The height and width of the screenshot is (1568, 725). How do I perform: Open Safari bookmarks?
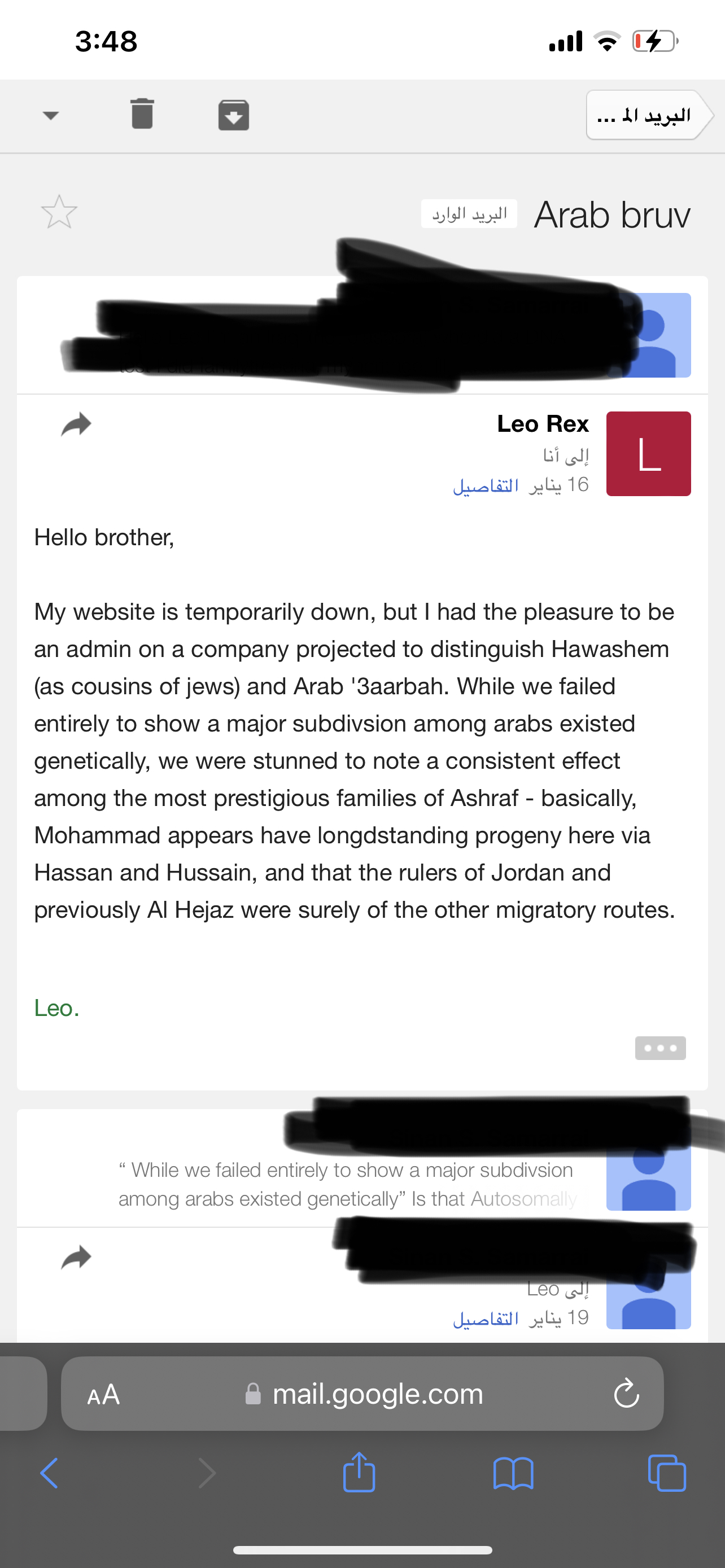513,1473
